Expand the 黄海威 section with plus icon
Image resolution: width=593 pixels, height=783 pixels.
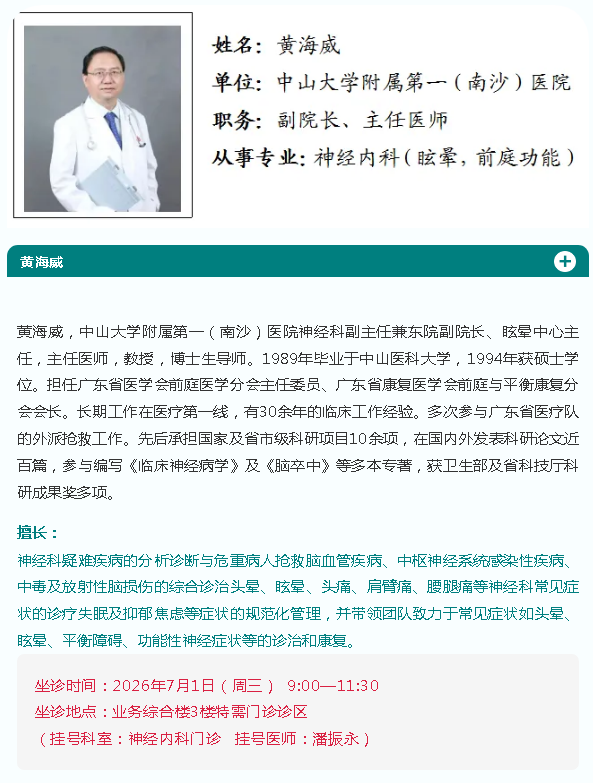click(x=565, y=261)
